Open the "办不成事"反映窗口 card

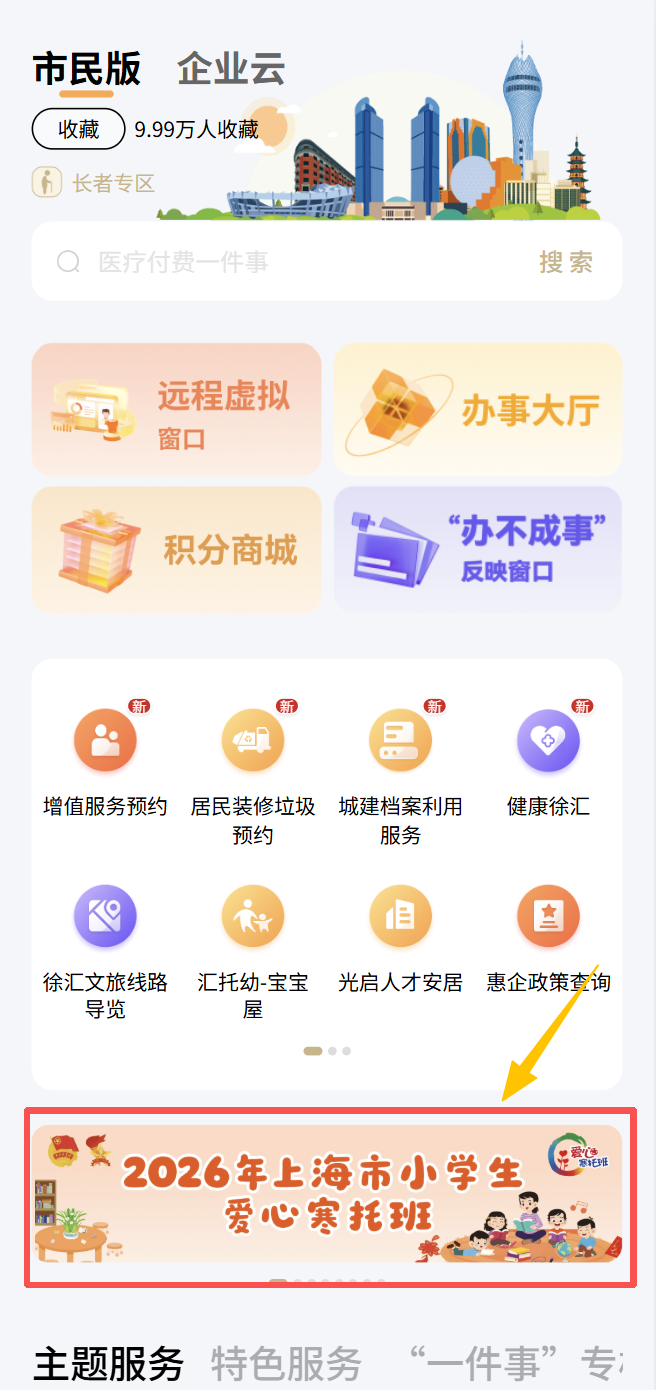478,550
